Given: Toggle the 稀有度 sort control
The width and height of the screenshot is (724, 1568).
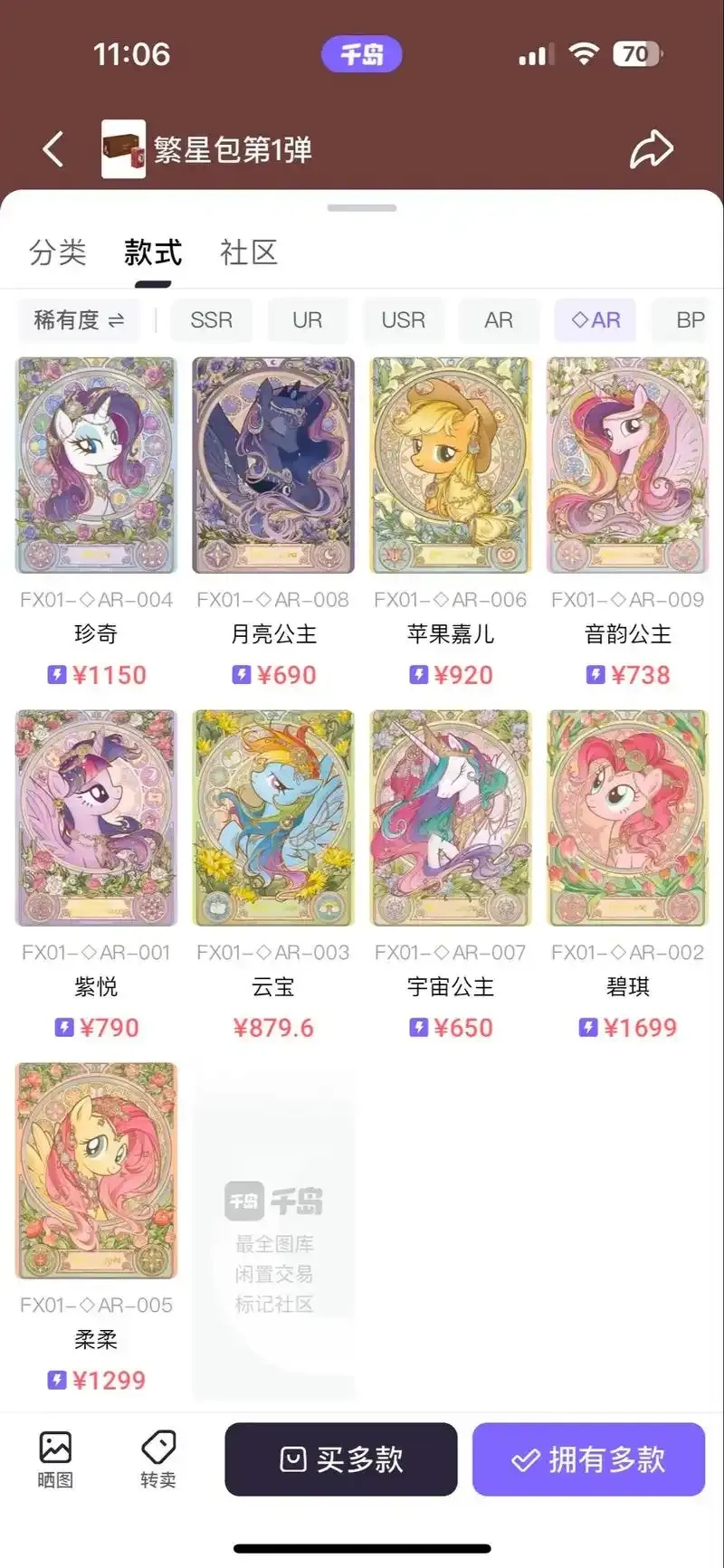Looking at the screenshot, I should pos(80,320).
